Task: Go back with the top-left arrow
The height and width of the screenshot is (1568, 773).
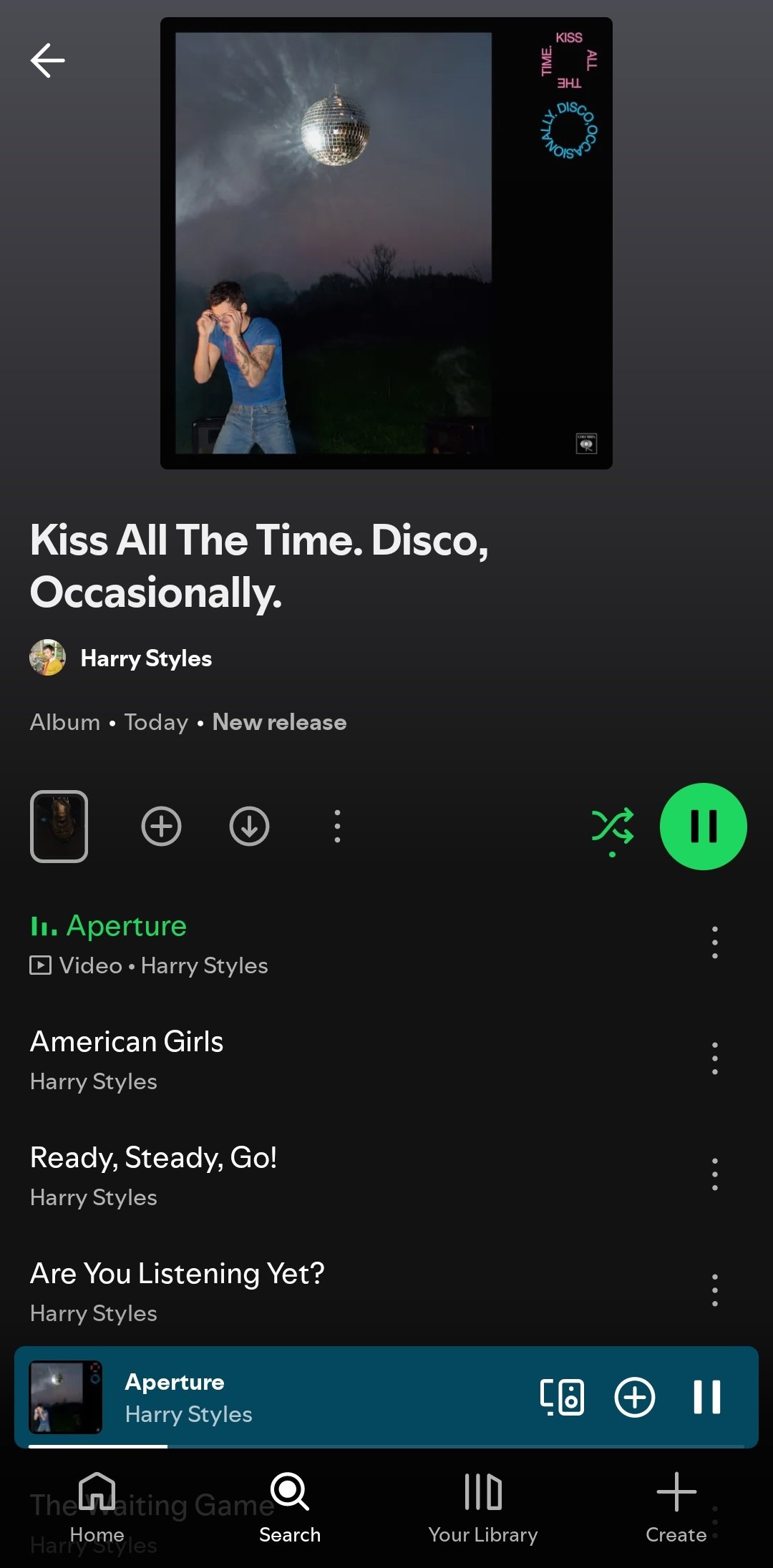Action: click(48, 61)
